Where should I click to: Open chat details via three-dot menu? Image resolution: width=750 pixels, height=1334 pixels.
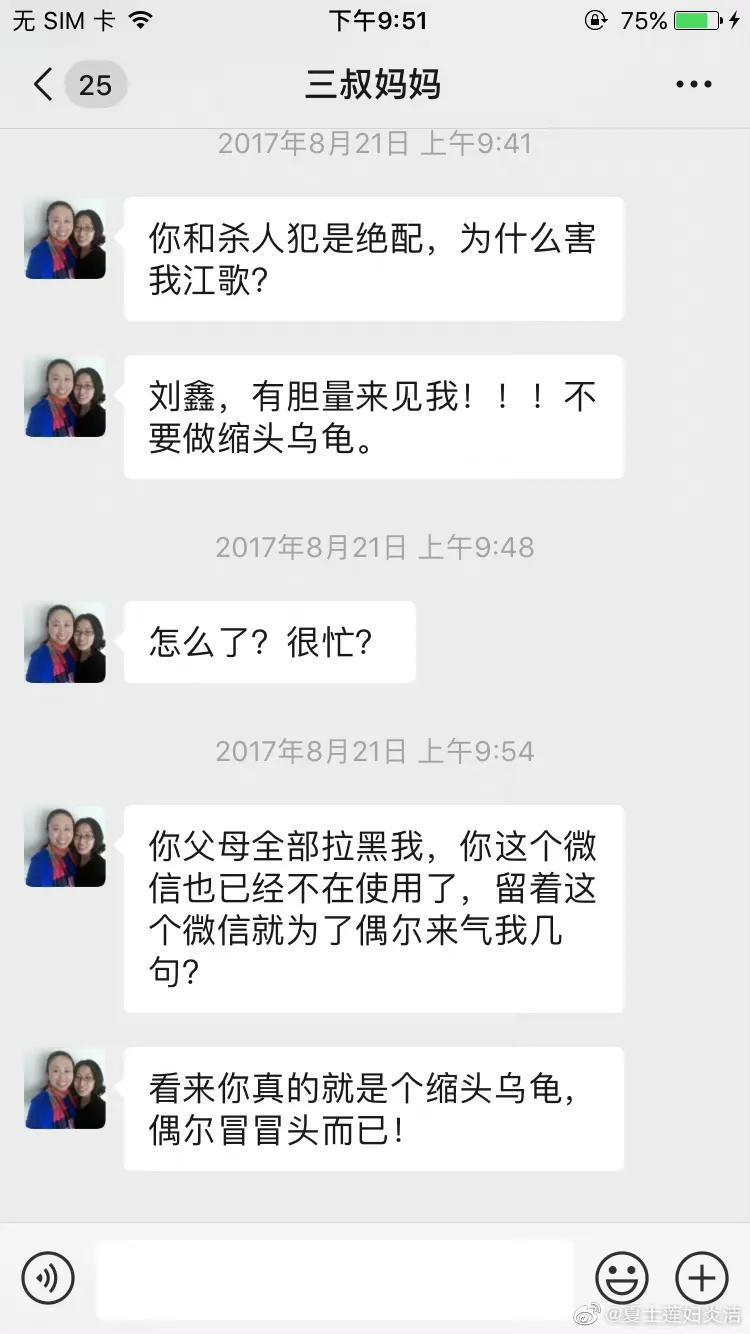[x=693, y=84]
